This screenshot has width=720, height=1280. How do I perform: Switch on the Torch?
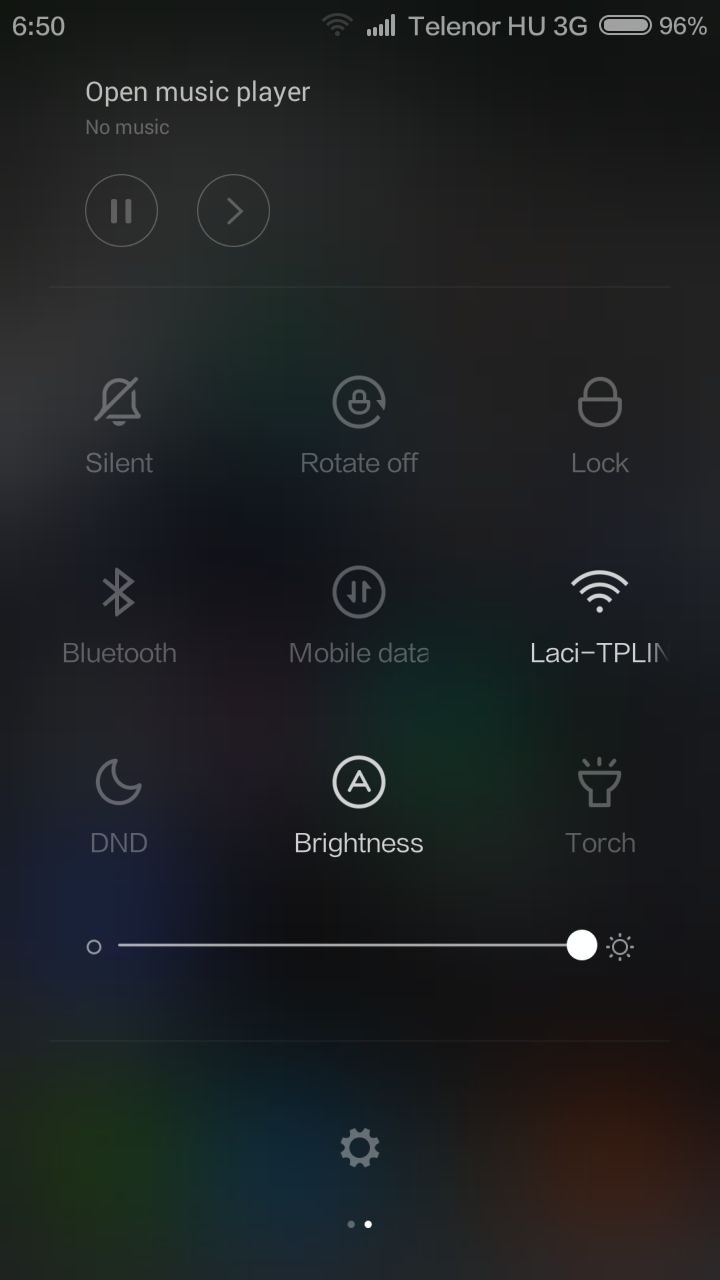coord(600,806)
